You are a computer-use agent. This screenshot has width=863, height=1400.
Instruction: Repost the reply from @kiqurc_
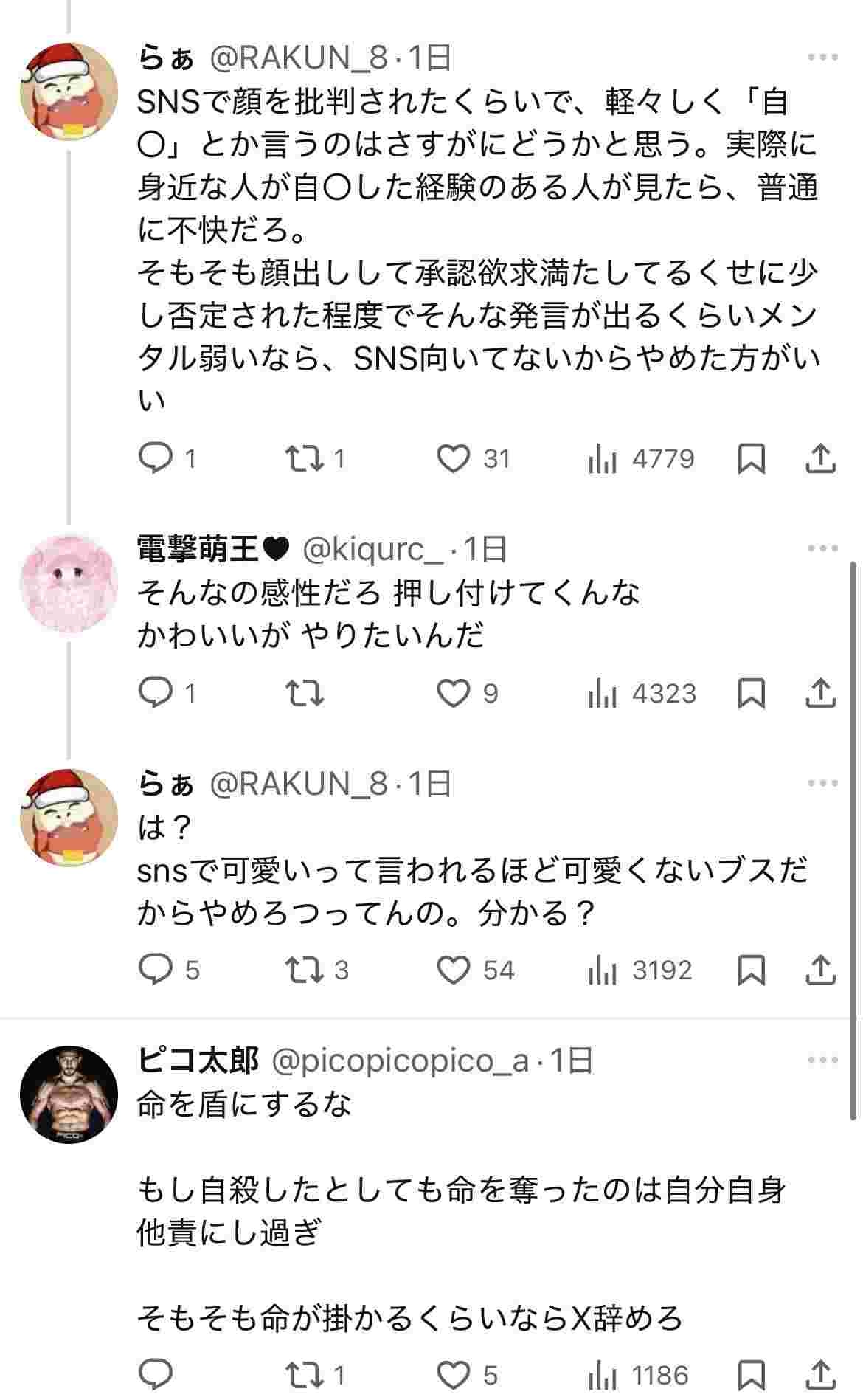[305, 694]
